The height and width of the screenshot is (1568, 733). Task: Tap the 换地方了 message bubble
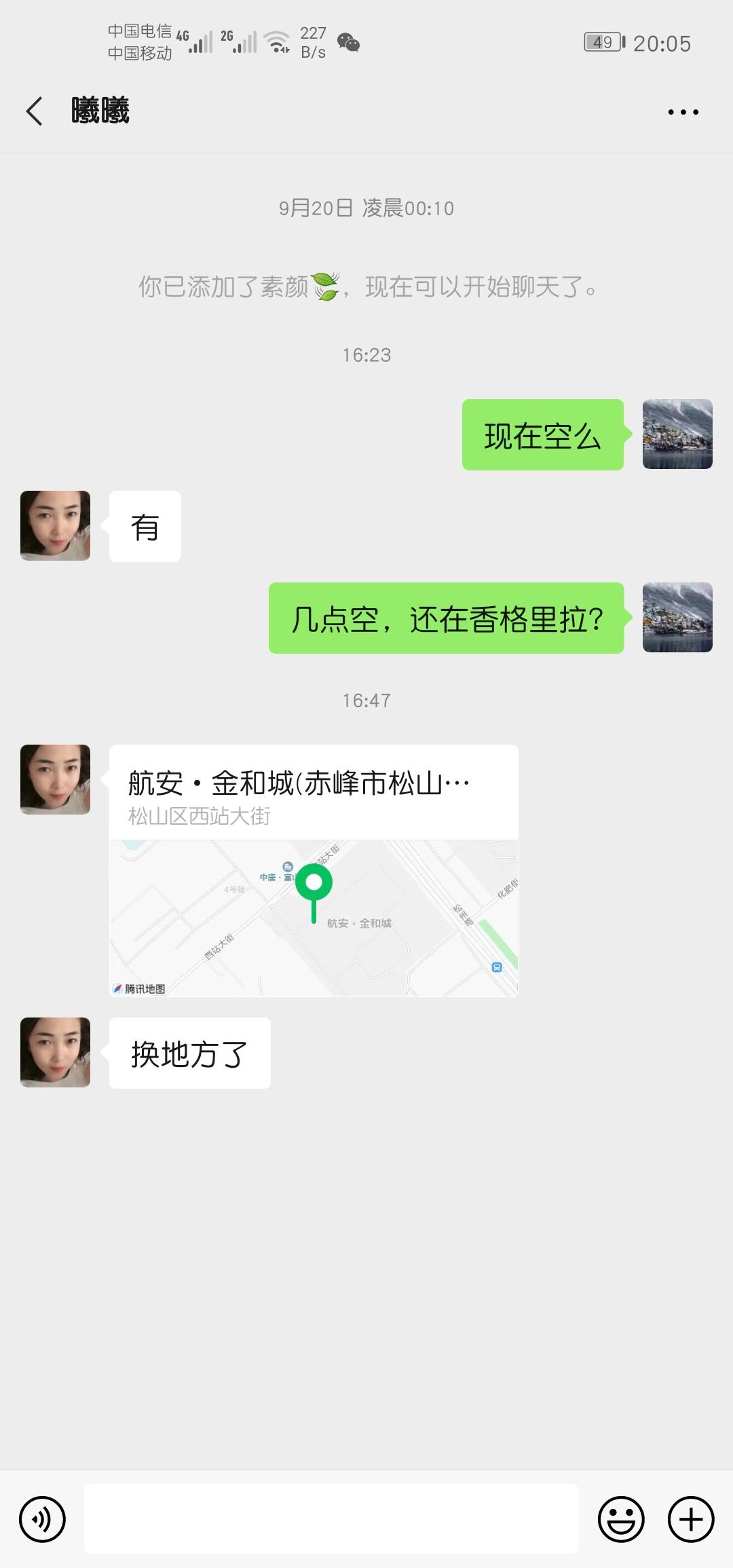pyautogui.click(x=188, y=1053)
